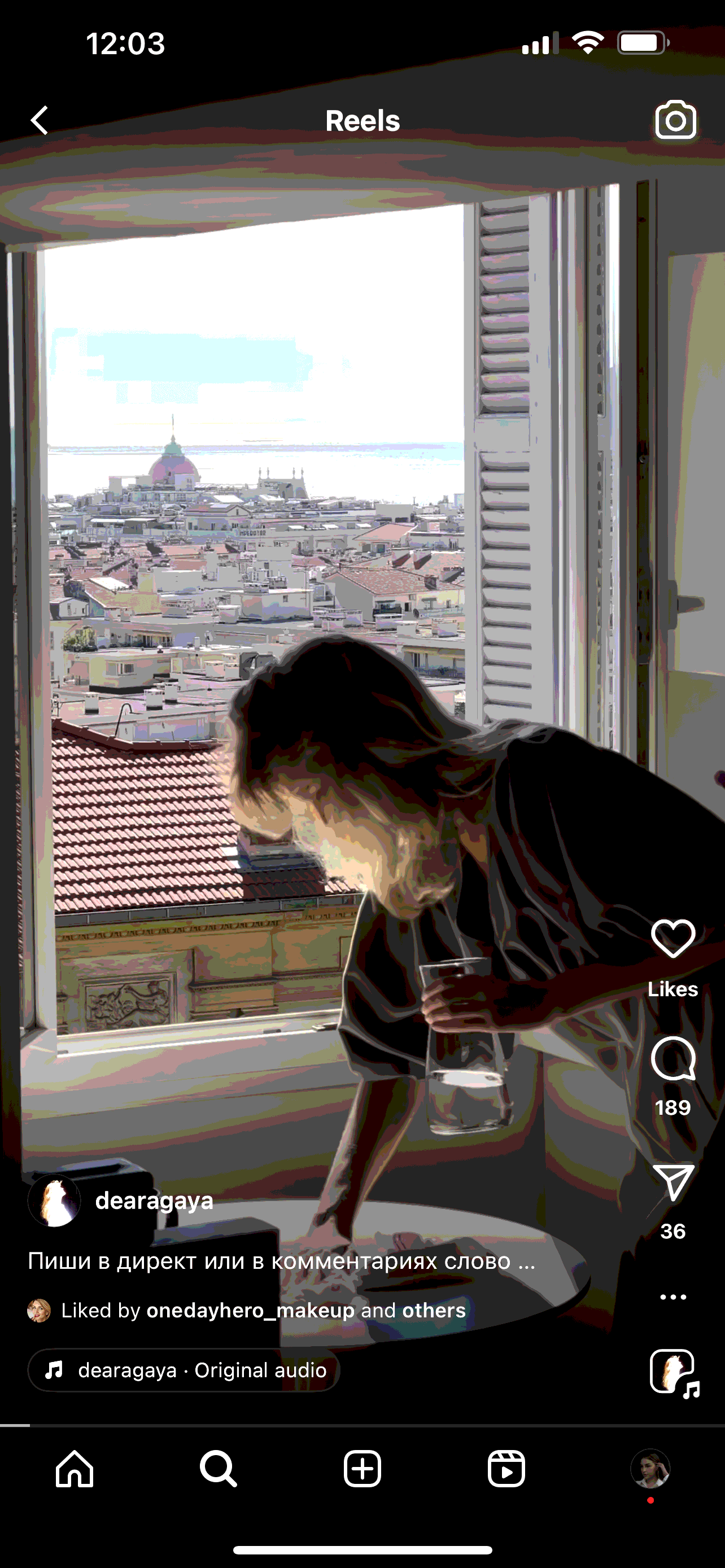Create a new post with the plus tab
This screenshot has height=1568, width=725.
click(x=362, y=1469)
